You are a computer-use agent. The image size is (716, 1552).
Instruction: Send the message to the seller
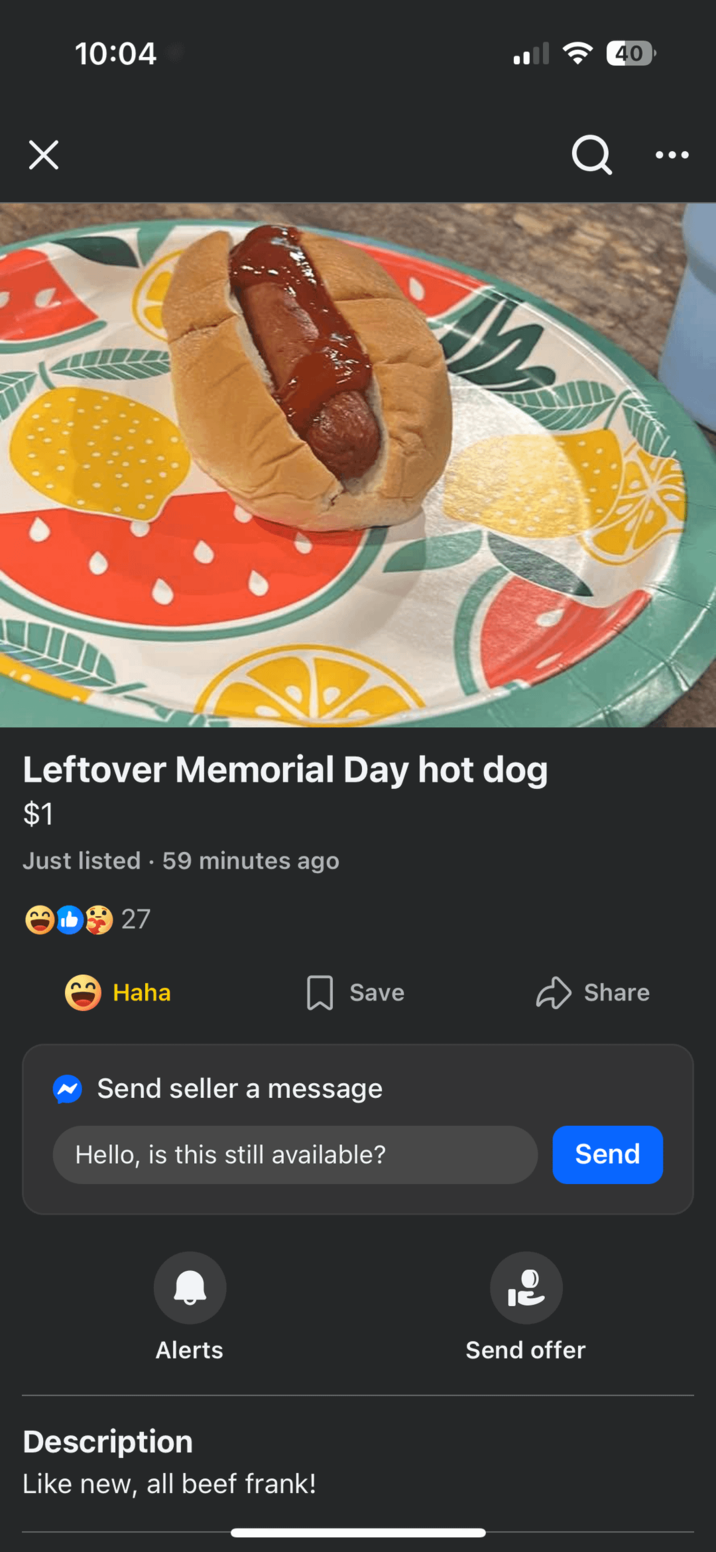(607, 1155)
